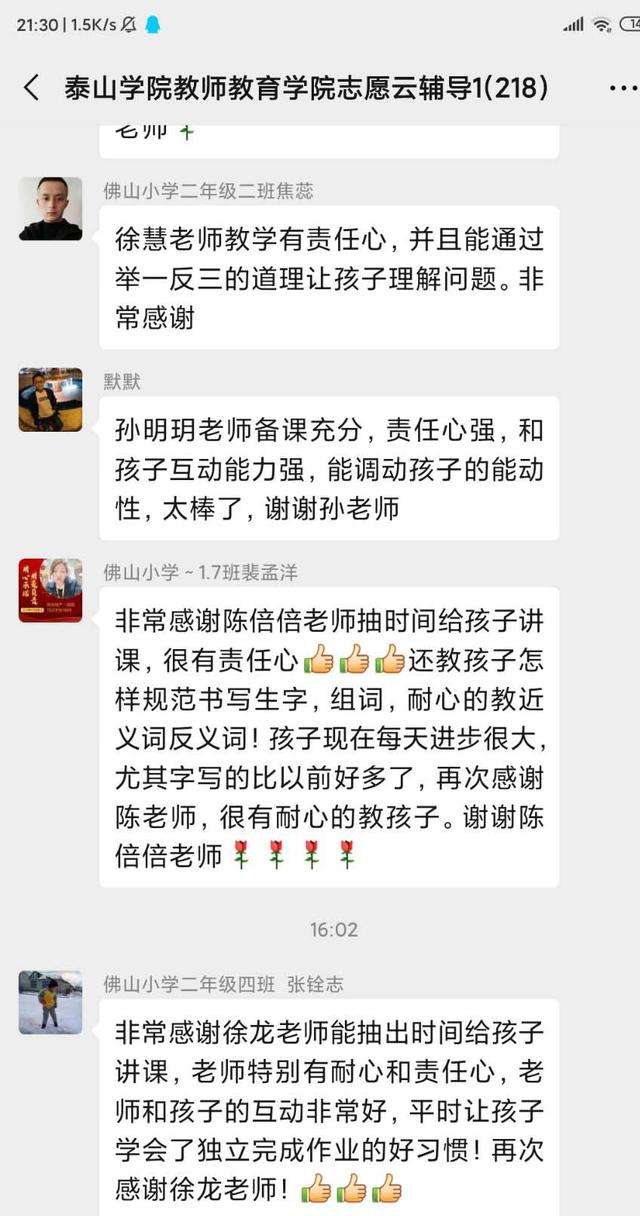Screen dimensions: 640x1216
Task: Tap avatar of 佛山小学~1.7班裴孟洋
Action: tap(50, 590)
